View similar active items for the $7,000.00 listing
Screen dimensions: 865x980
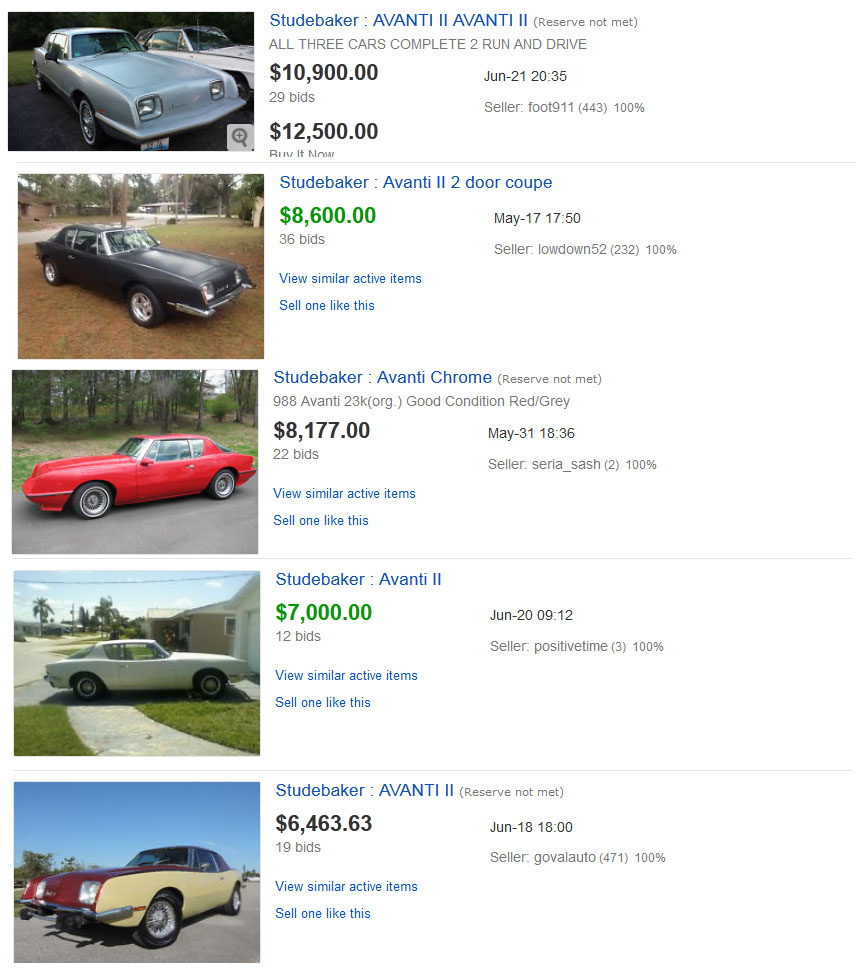tap(346, 675)
